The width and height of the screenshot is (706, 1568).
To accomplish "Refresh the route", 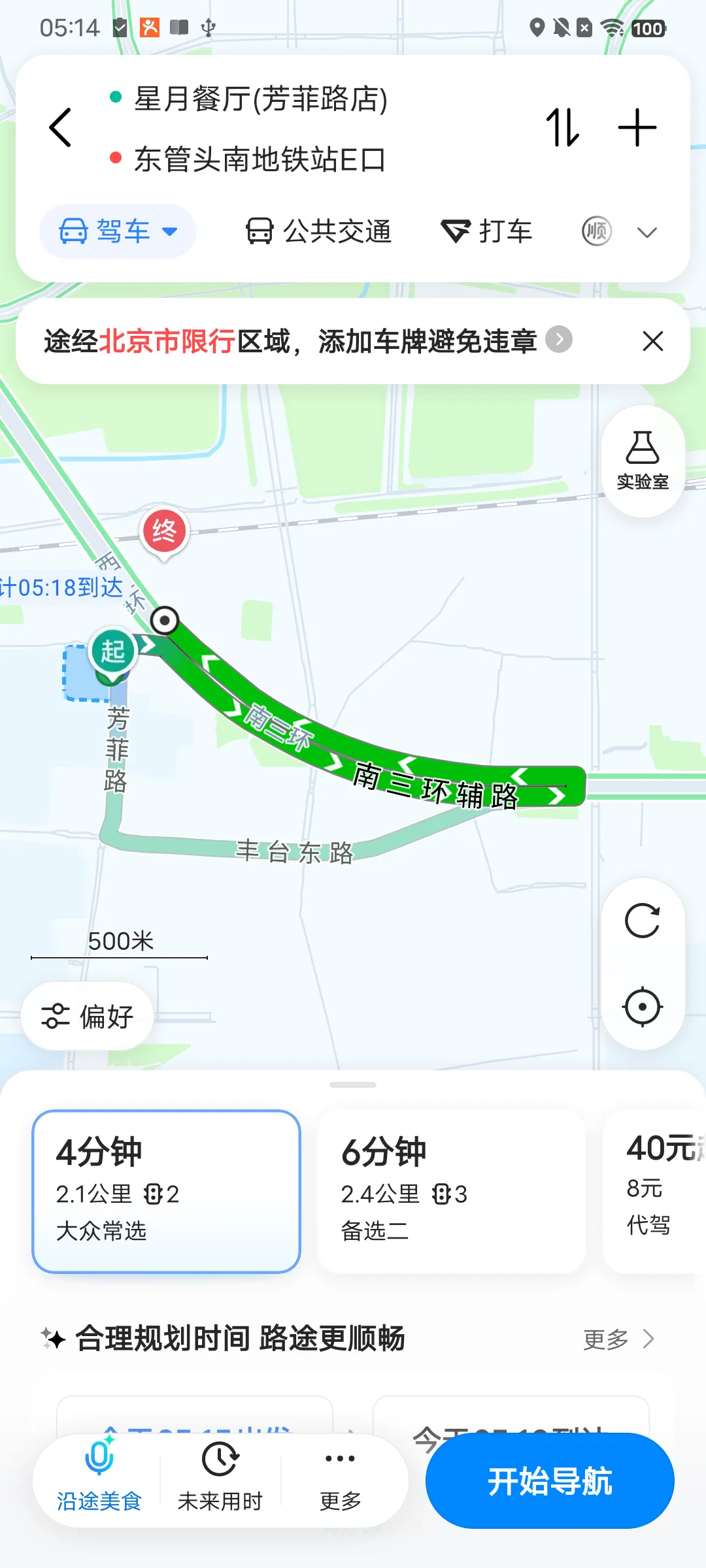I will 642,921.
